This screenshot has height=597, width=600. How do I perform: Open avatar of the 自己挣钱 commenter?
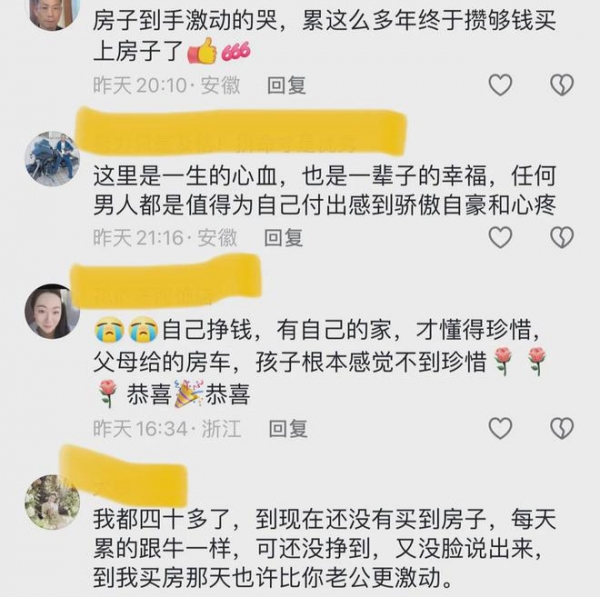51,311
